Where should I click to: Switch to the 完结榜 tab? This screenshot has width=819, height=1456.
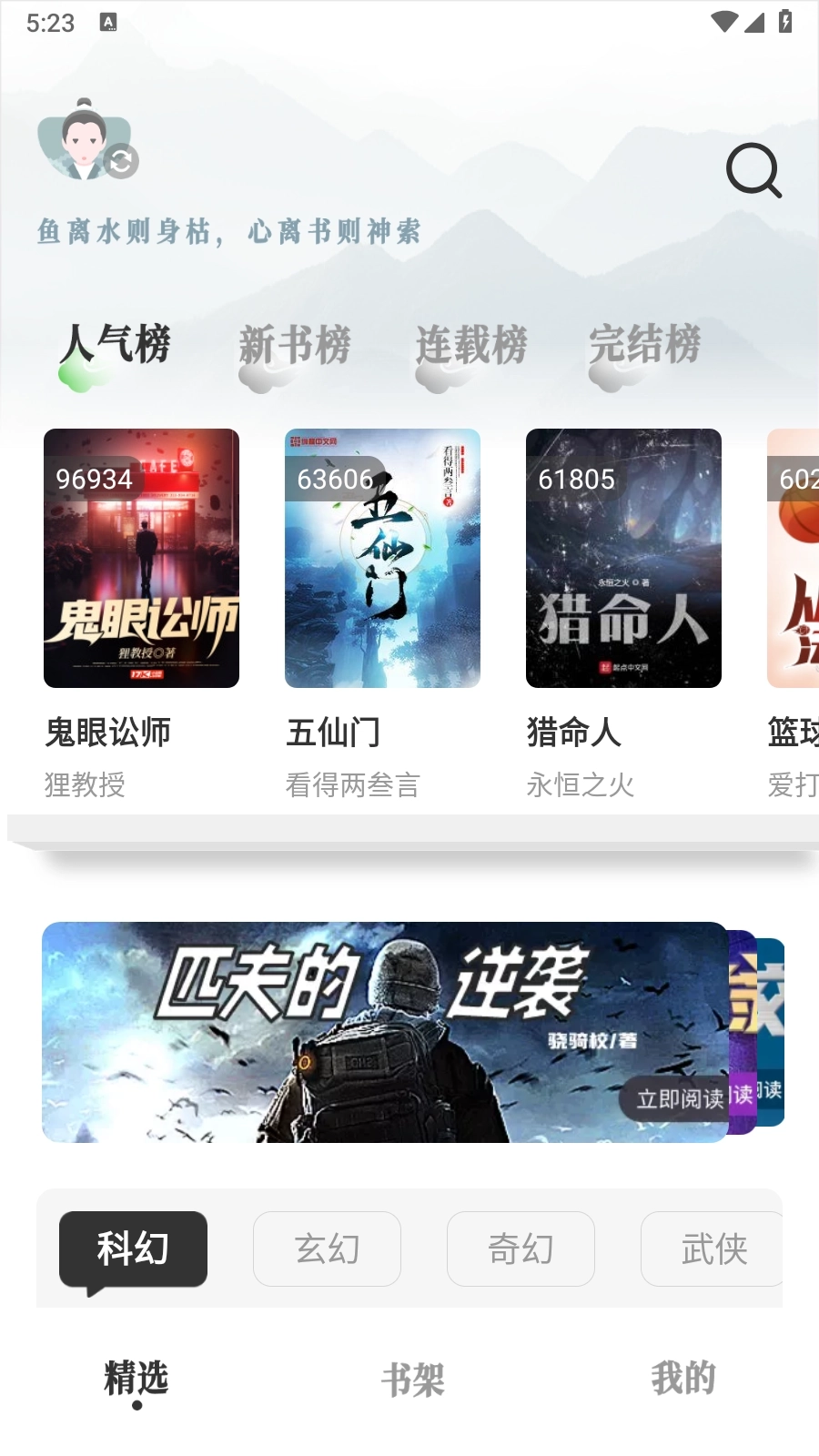tap(644, 346)
